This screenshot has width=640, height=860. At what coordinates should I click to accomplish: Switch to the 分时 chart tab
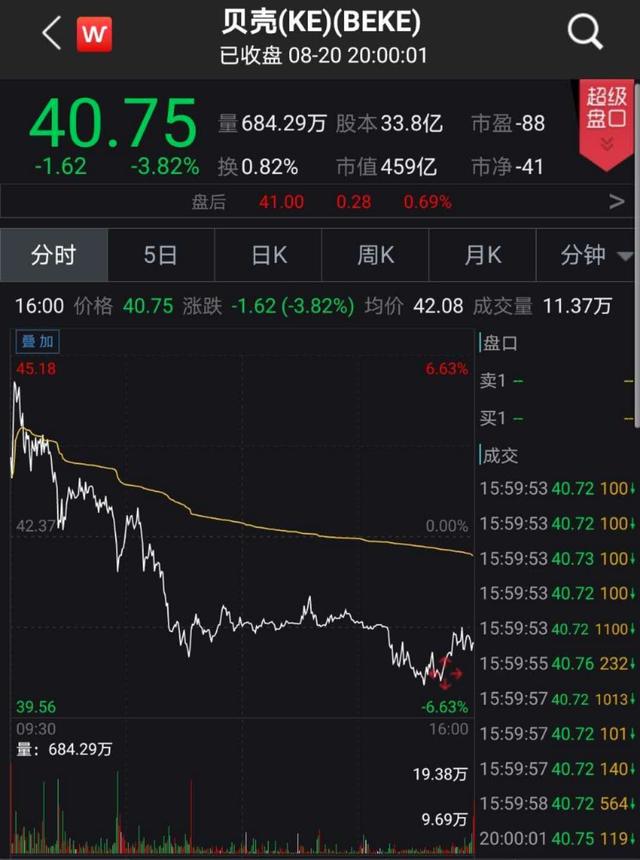click(53, 255)
